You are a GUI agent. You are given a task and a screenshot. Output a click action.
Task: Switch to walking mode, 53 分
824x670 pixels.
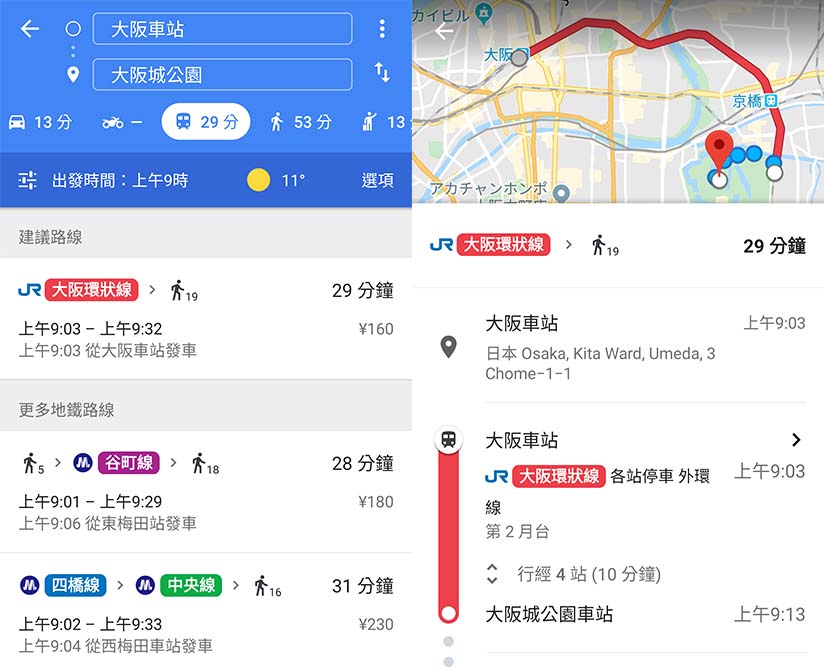coord(300,122)
